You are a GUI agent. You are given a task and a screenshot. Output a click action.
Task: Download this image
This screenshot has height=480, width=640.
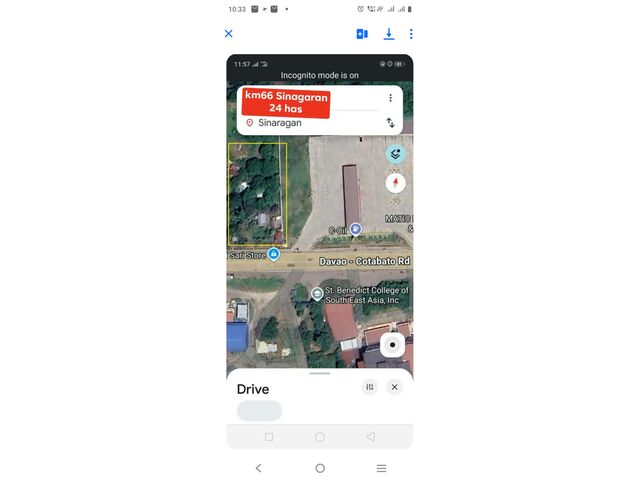[389, 34]
